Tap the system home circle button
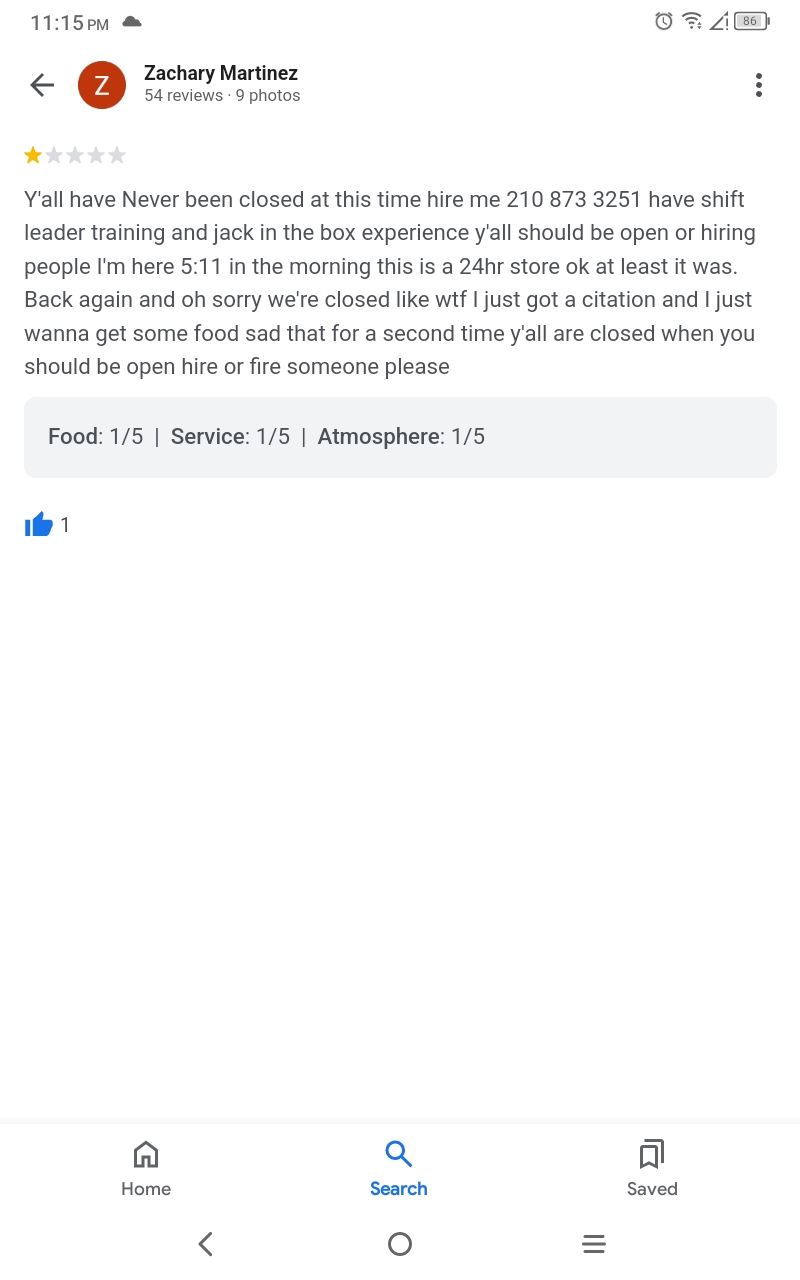Viewport: 800px width, 1280px height. point(400,1244)
